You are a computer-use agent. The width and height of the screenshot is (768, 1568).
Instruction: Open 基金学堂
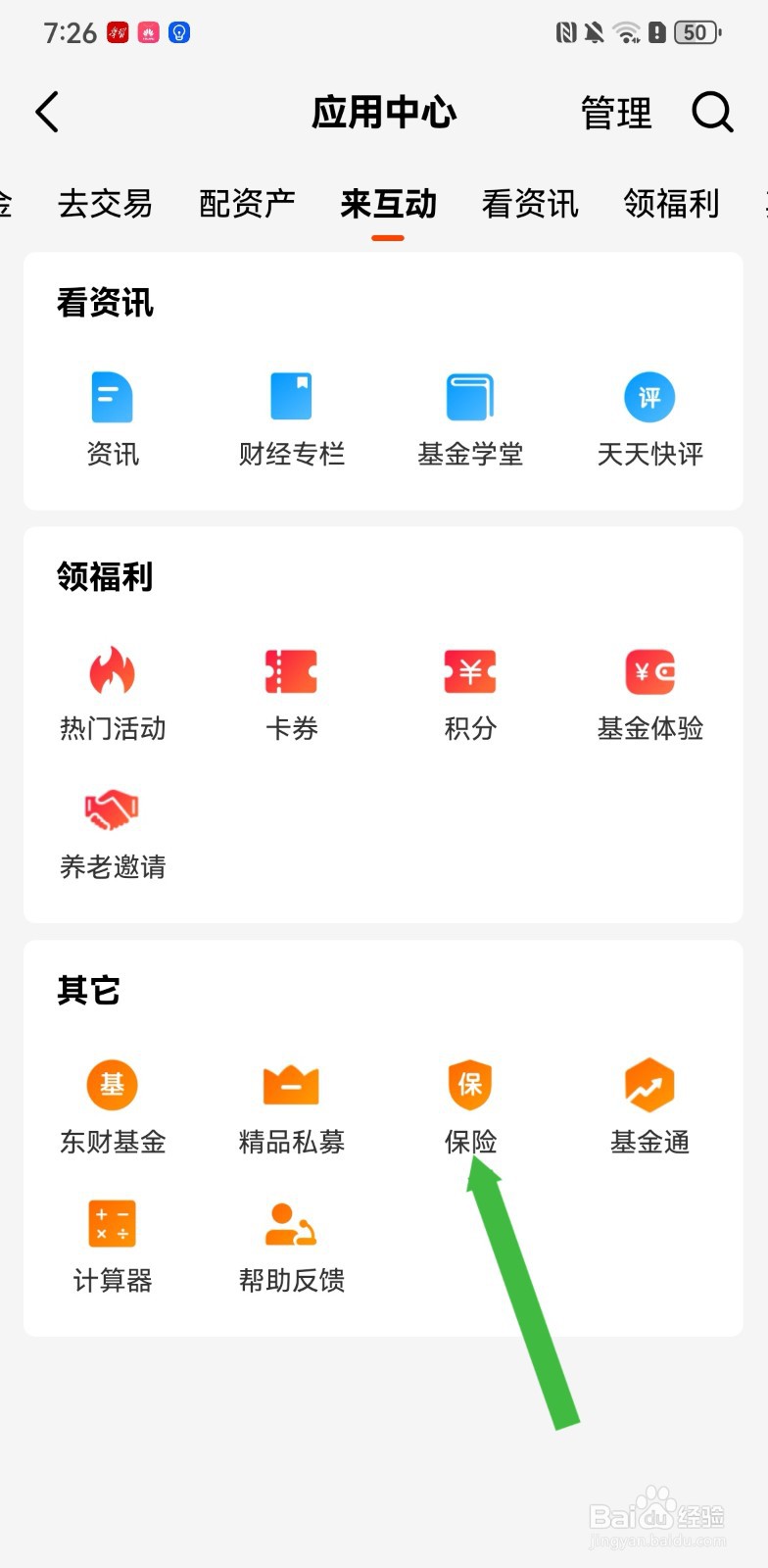pyautogui.click(x=470, y=419)
